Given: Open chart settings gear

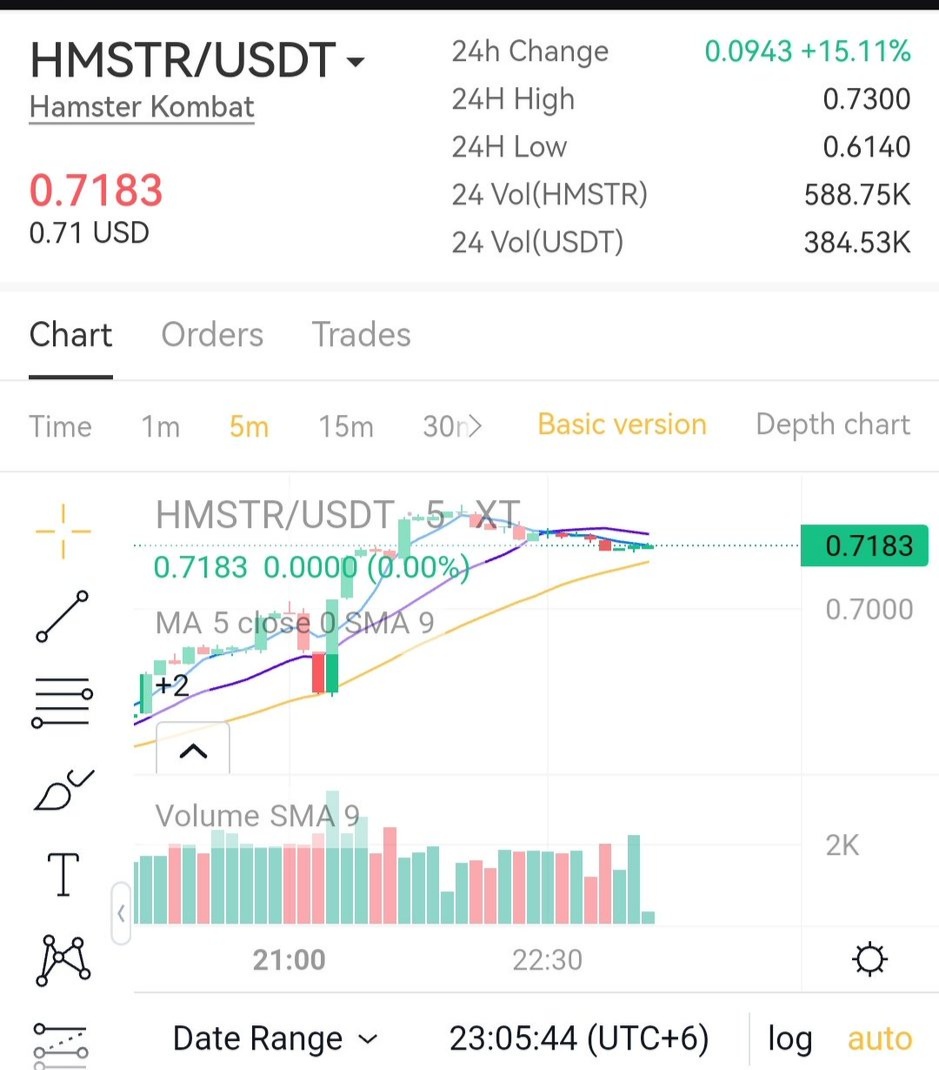Looking at the screenshot, I should pyautogui.click(x=869, y=959).
